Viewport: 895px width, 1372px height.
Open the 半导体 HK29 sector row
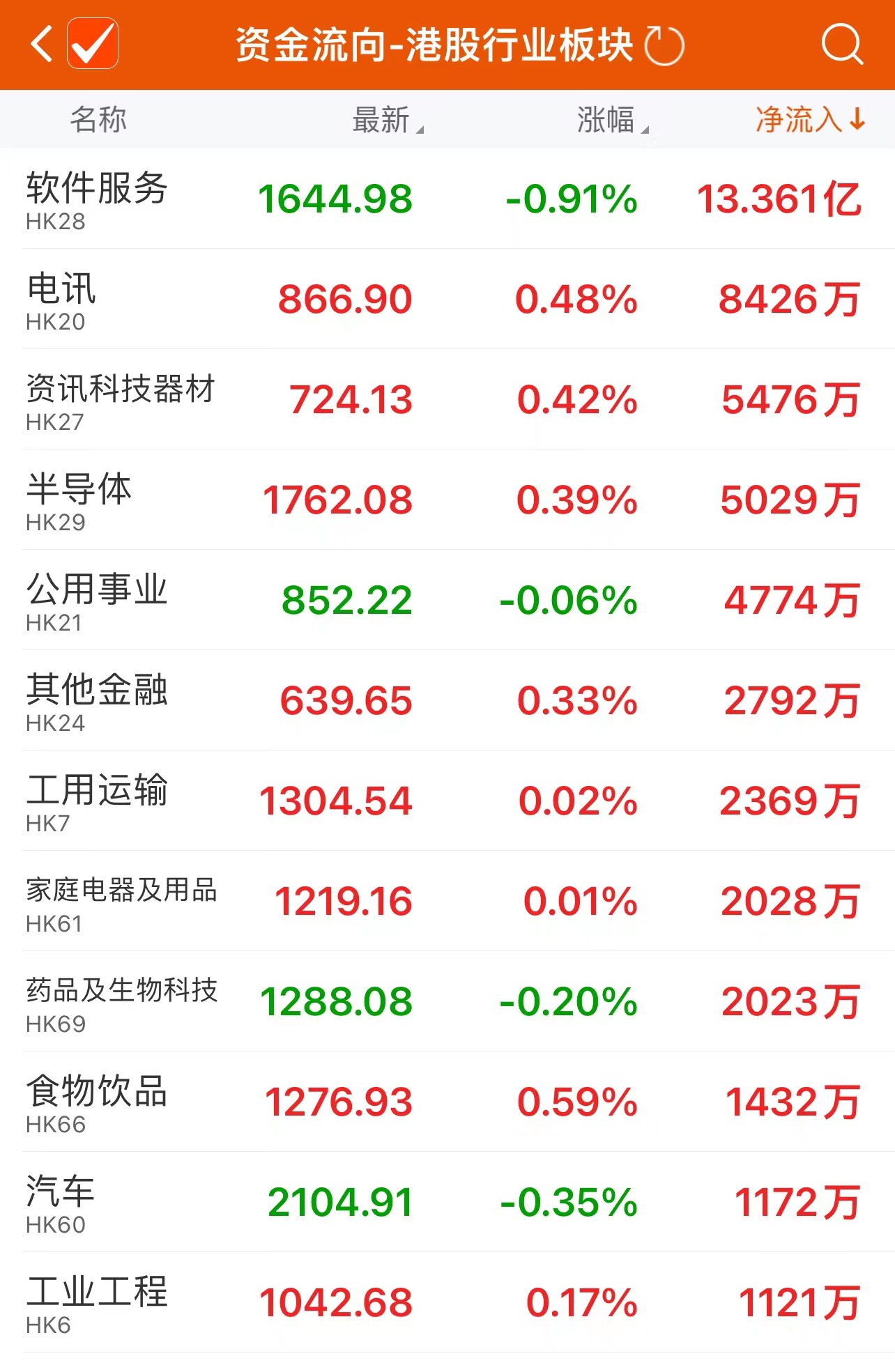pyautogui.click(x=446, y=500)
